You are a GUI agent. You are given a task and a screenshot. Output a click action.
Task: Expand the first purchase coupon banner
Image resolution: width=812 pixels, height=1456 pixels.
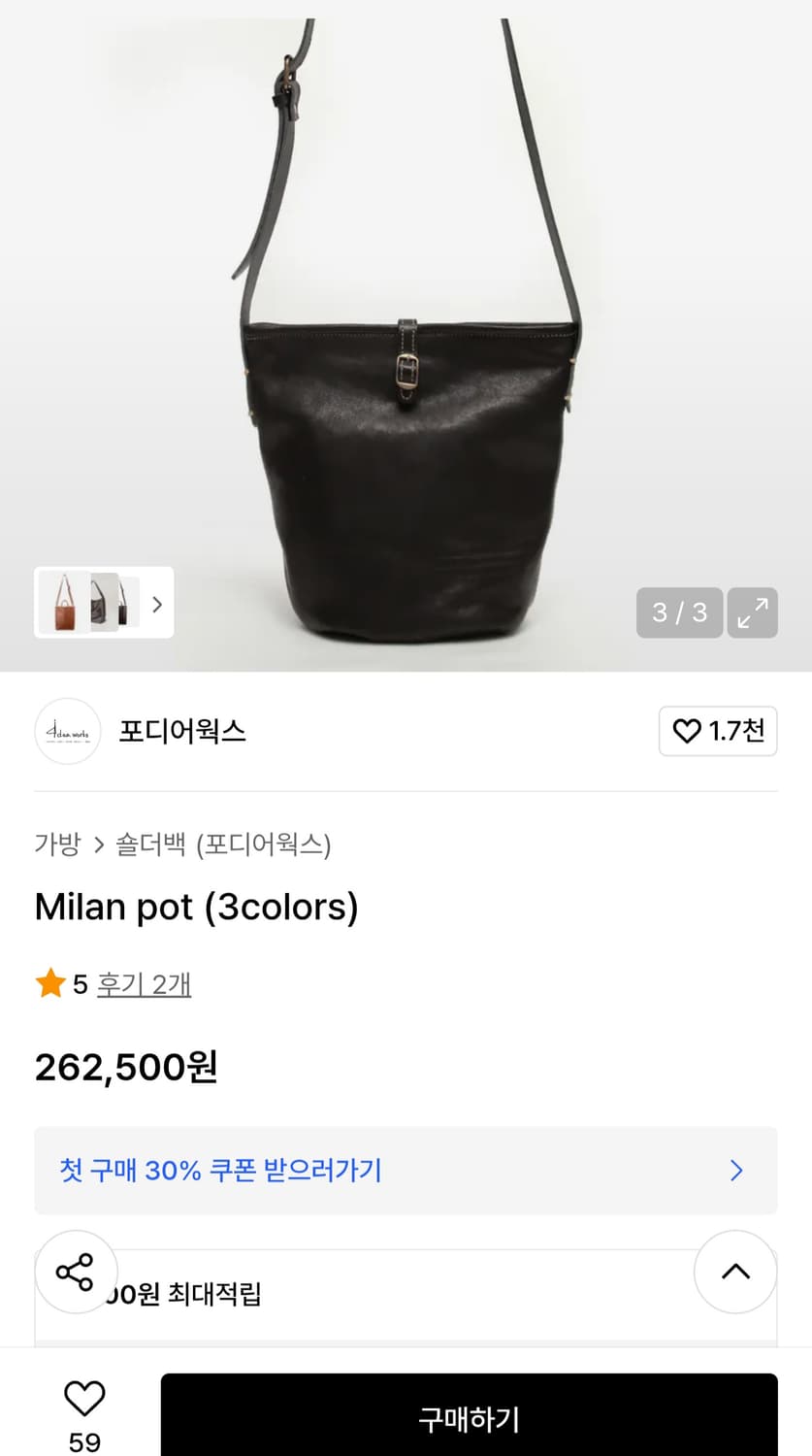point(406,1171)
